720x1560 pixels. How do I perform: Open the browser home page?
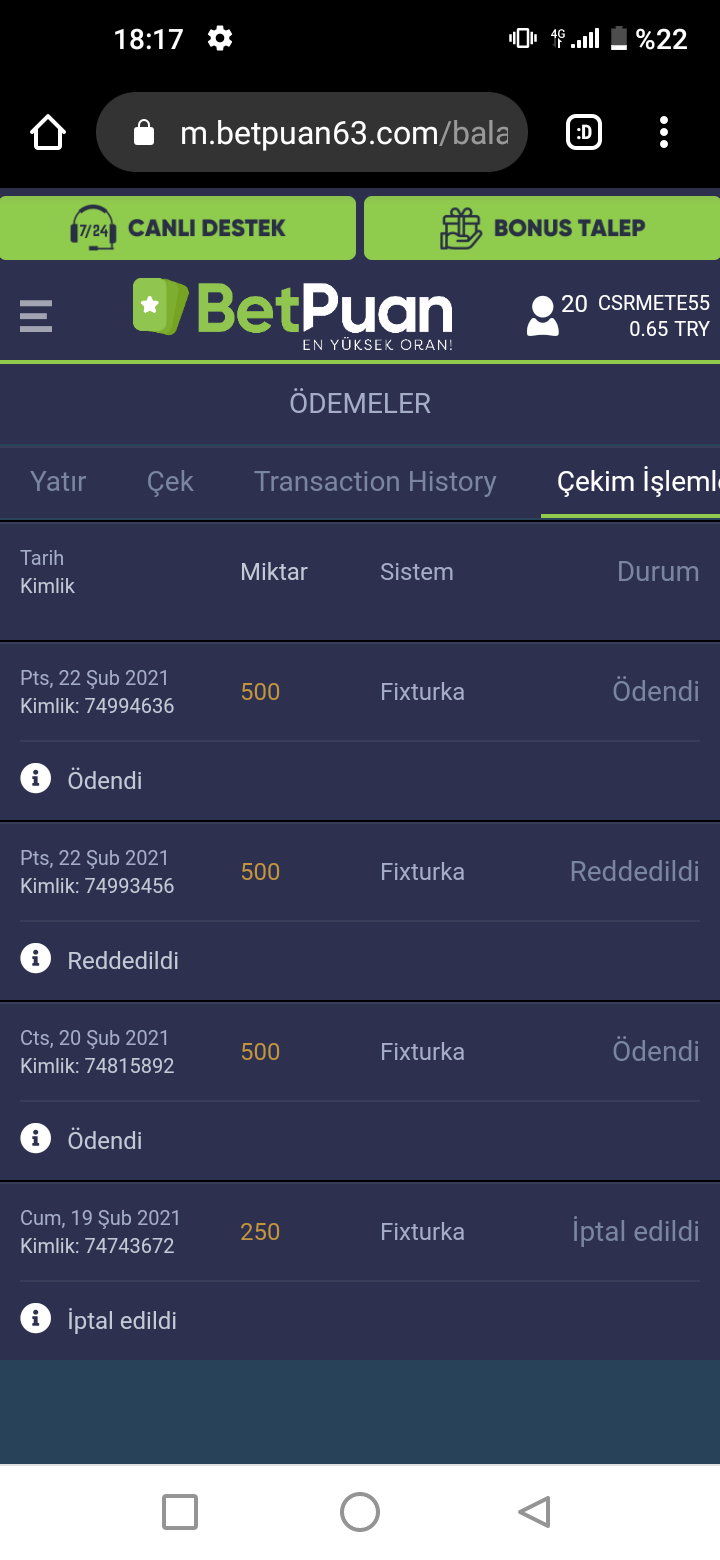(48, 132)
